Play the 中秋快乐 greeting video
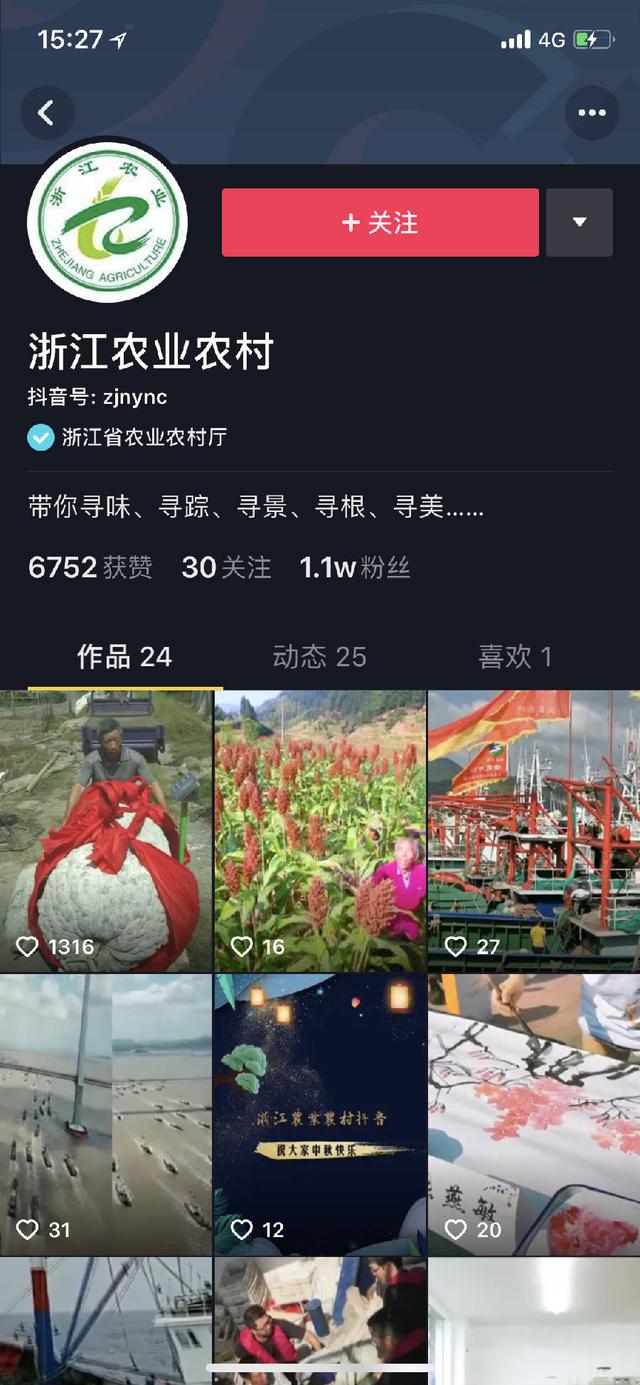640x1385 pixels. [x=319, y=1114]
